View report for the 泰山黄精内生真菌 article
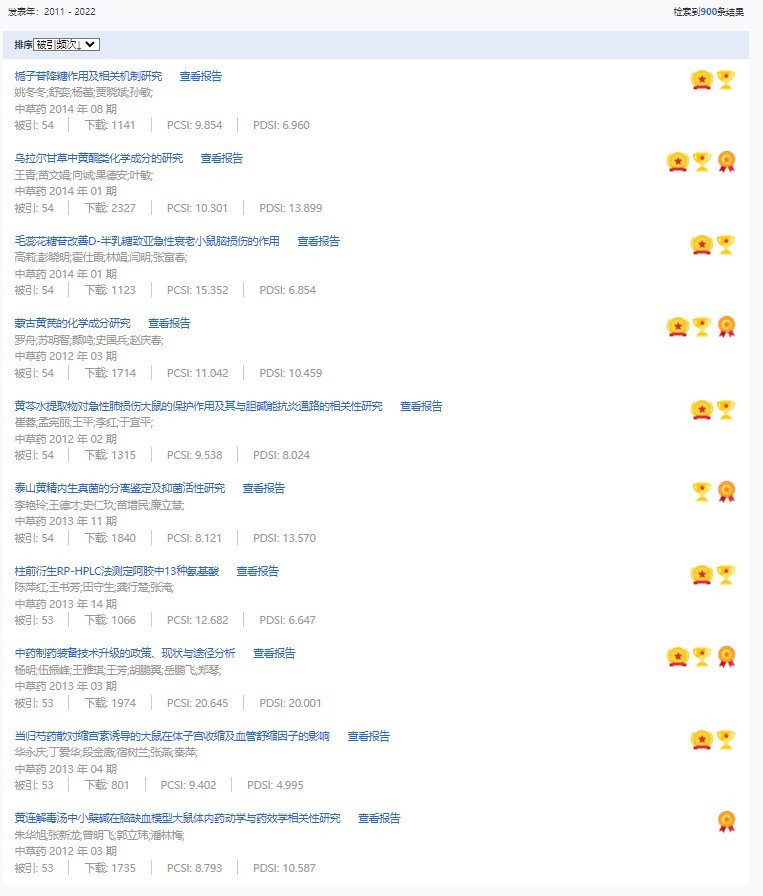This screenshot has width=763, height=896. pos(263,488)
